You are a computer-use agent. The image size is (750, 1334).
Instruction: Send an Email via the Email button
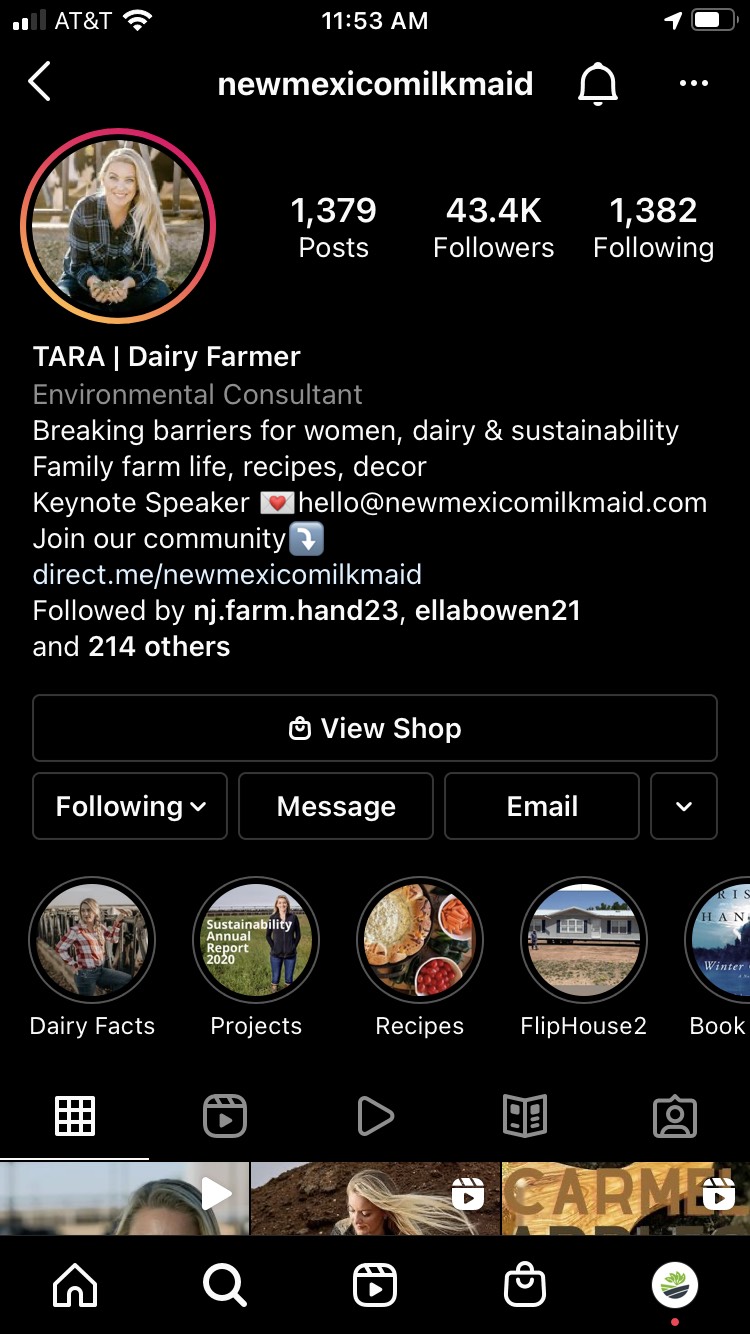[541, 806]
